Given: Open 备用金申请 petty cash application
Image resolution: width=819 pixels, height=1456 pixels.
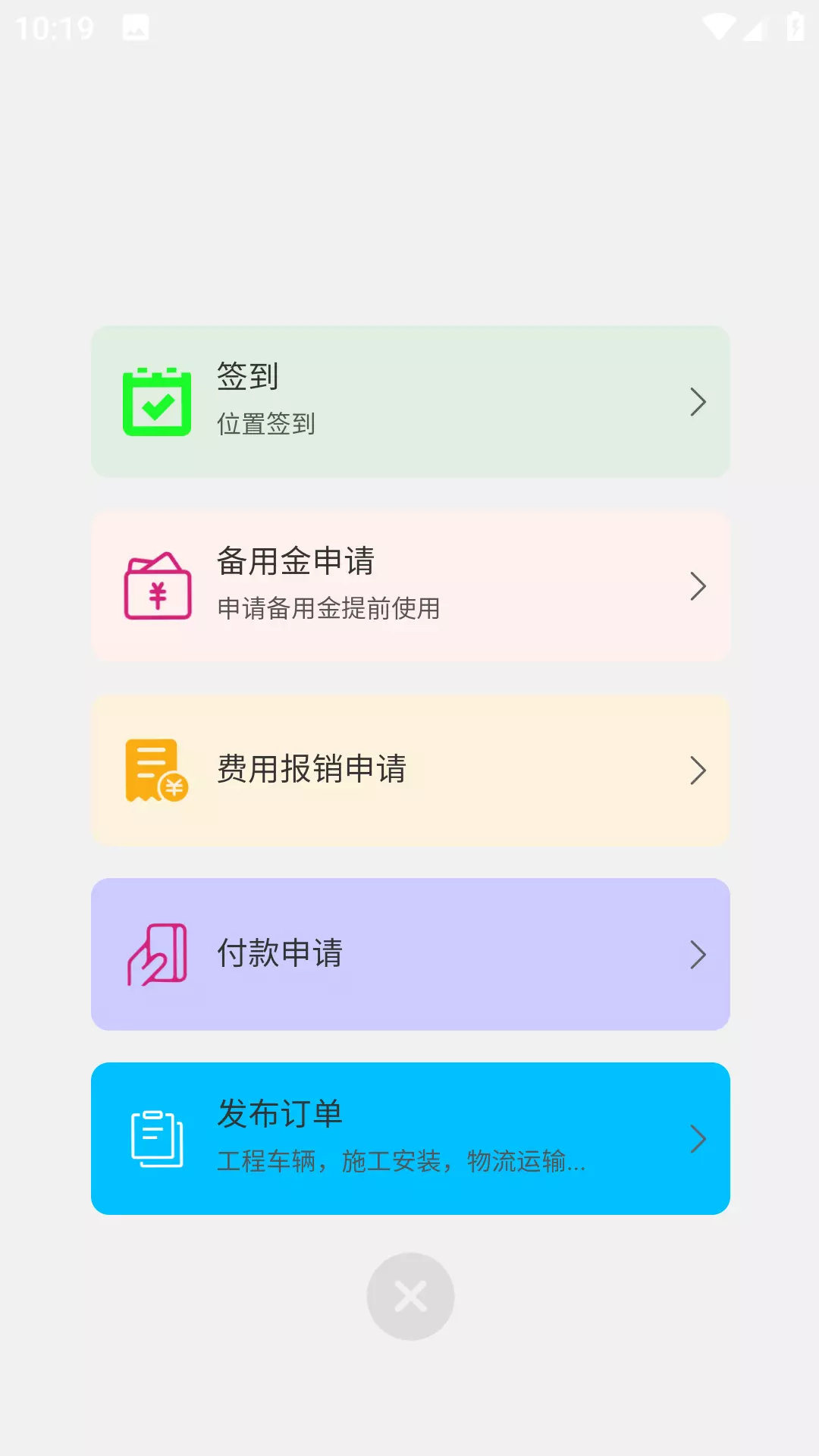Looking at the screenshot, I should click(410, 586).
